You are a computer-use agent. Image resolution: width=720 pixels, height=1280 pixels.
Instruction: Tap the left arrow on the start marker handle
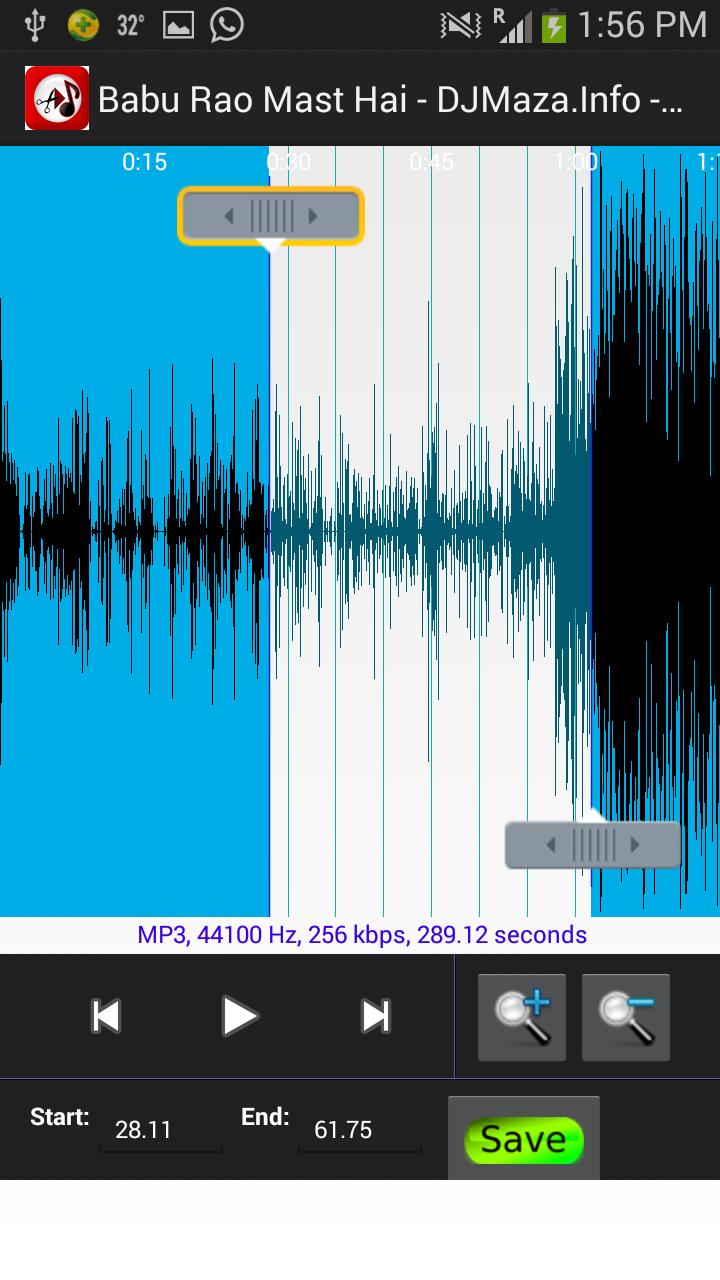(x=228, y=215)
